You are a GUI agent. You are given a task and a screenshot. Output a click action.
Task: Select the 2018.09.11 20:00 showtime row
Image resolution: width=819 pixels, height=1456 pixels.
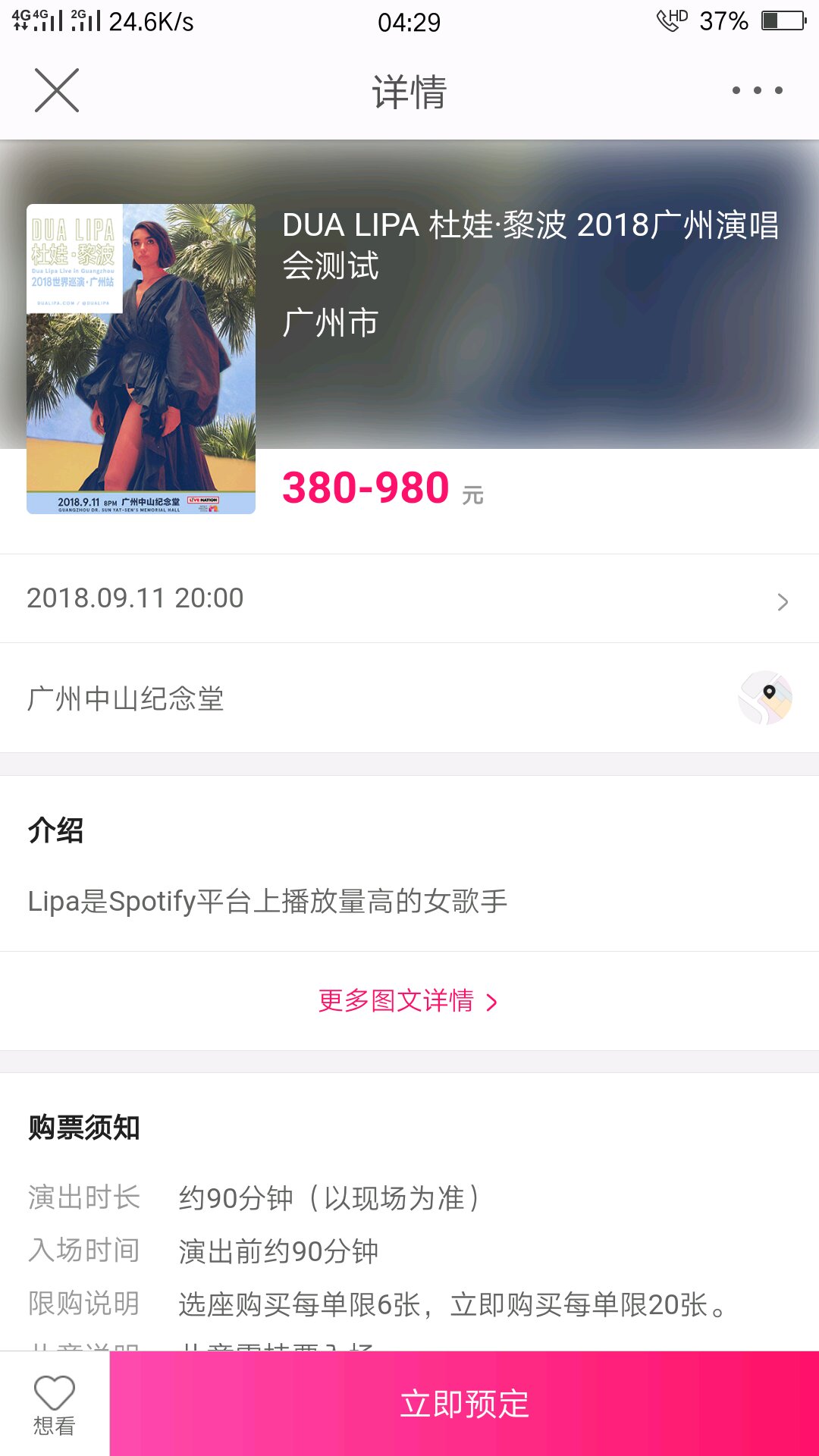pyautogui.click(x=409, y=599)
